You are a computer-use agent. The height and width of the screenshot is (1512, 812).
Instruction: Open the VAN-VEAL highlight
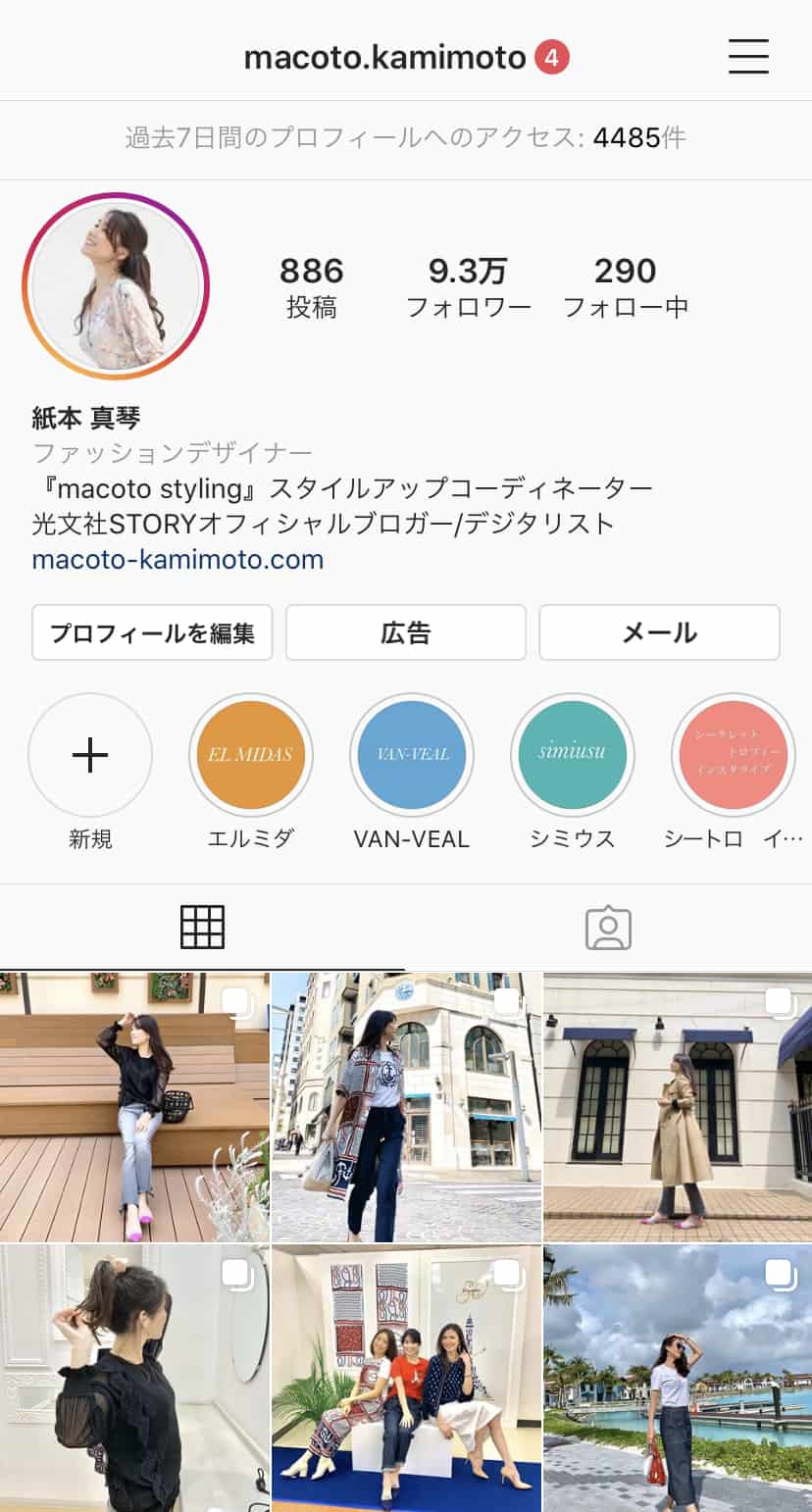412,755
